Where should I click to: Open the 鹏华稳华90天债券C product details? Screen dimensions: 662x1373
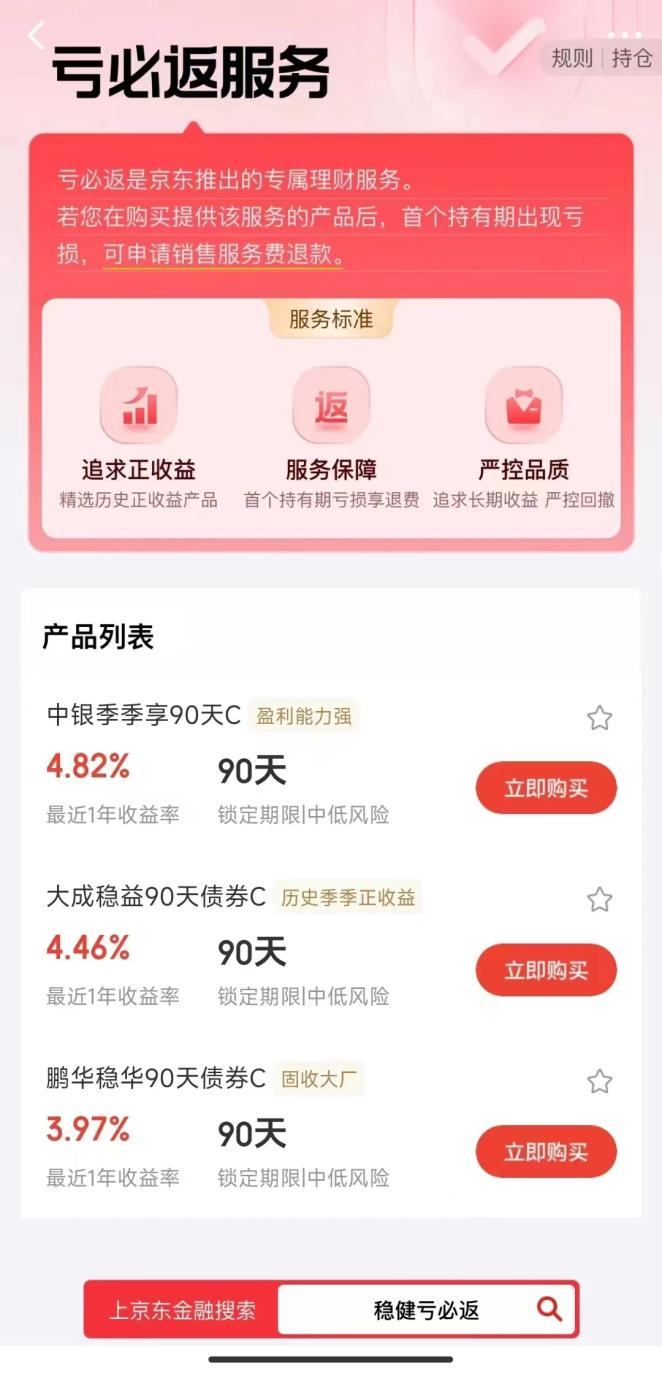(156, 1079)
